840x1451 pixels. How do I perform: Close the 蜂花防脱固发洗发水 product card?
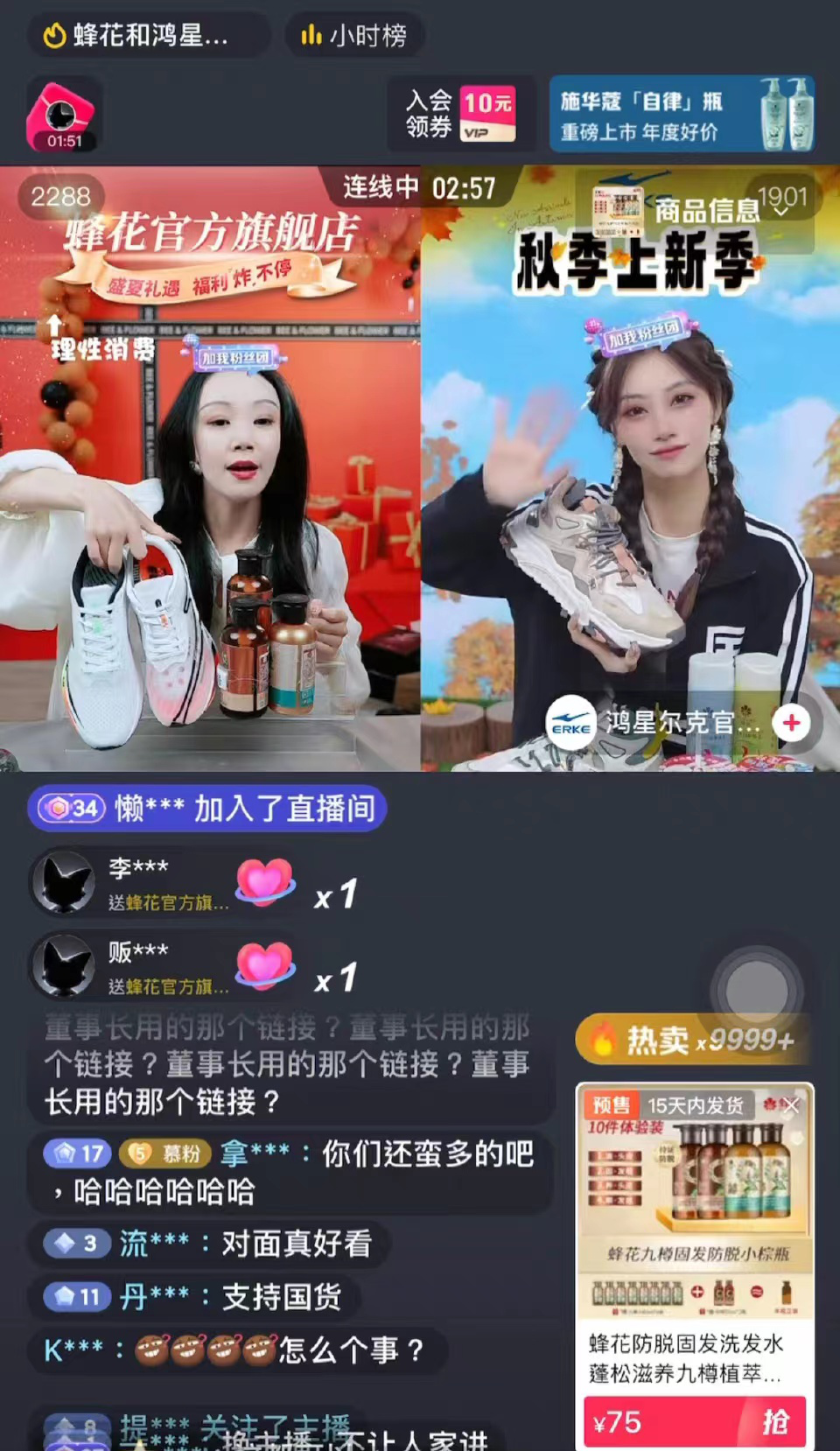click(x=791, y=1105)
